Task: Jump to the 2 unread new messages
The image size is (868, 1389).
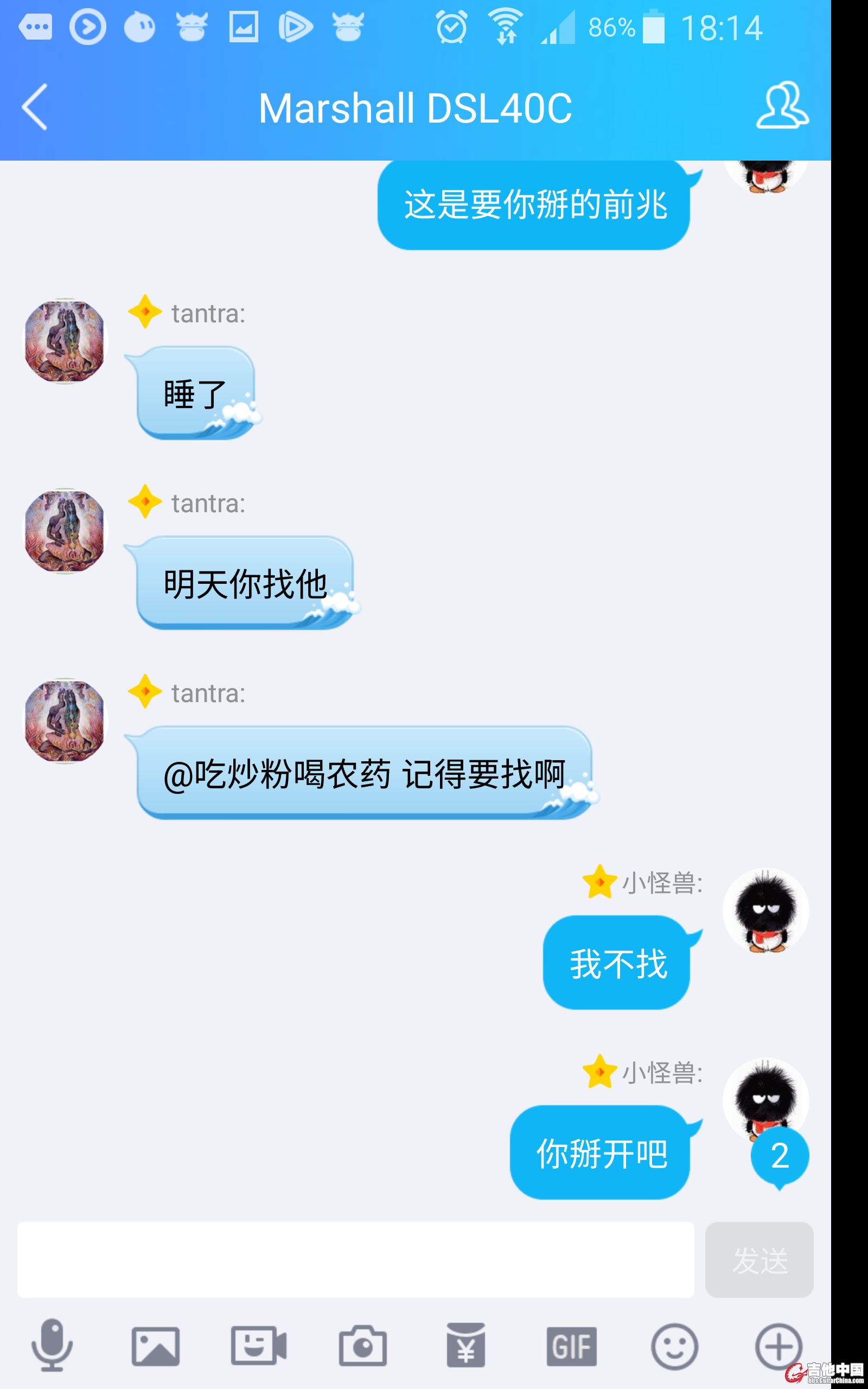Action: (780, 1156)
